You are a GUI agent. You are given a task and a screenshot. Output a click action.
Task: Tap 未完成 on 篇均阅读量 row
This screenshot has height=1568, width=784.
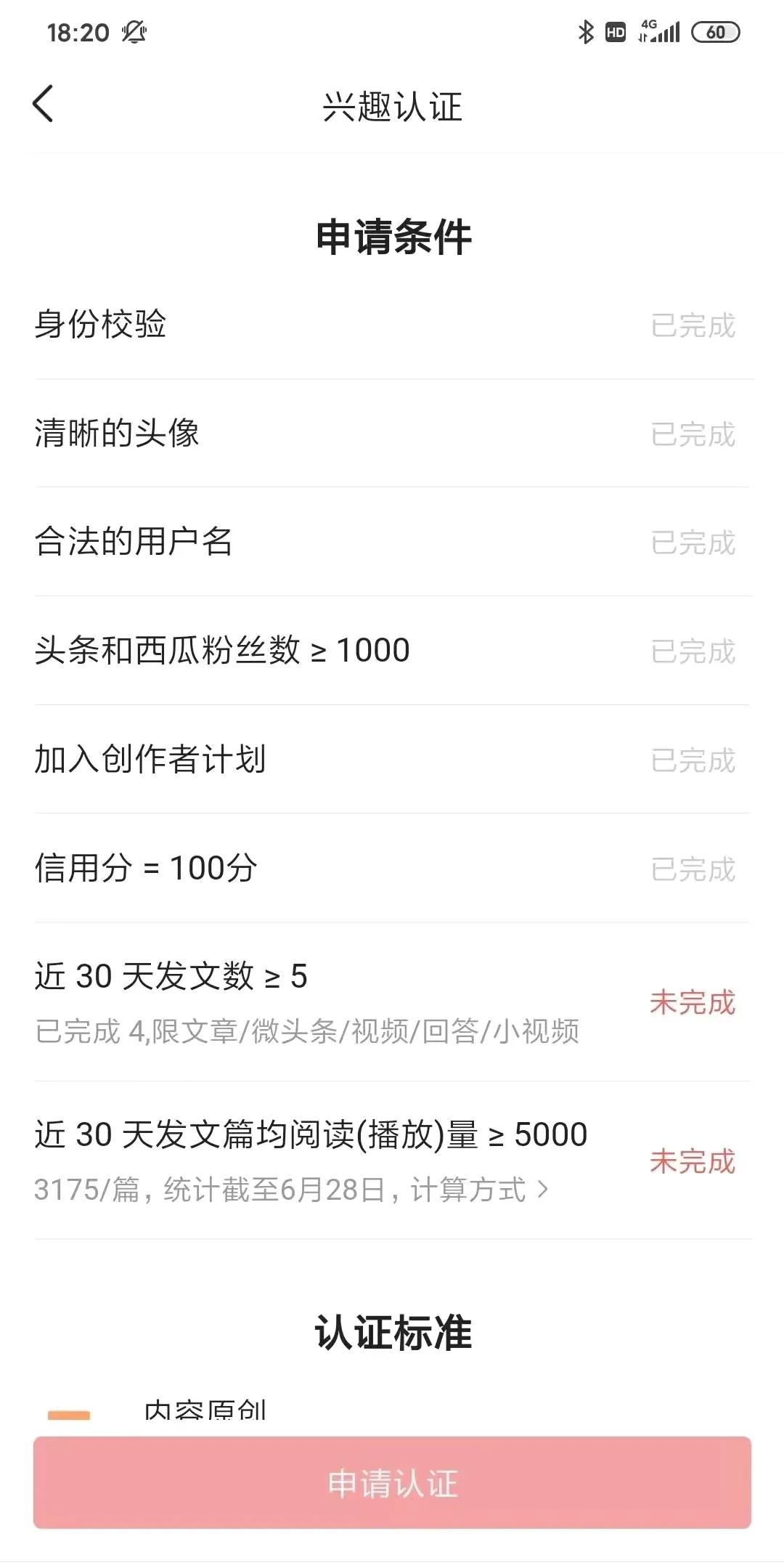pyautogui.click(x=693, y=1161)
